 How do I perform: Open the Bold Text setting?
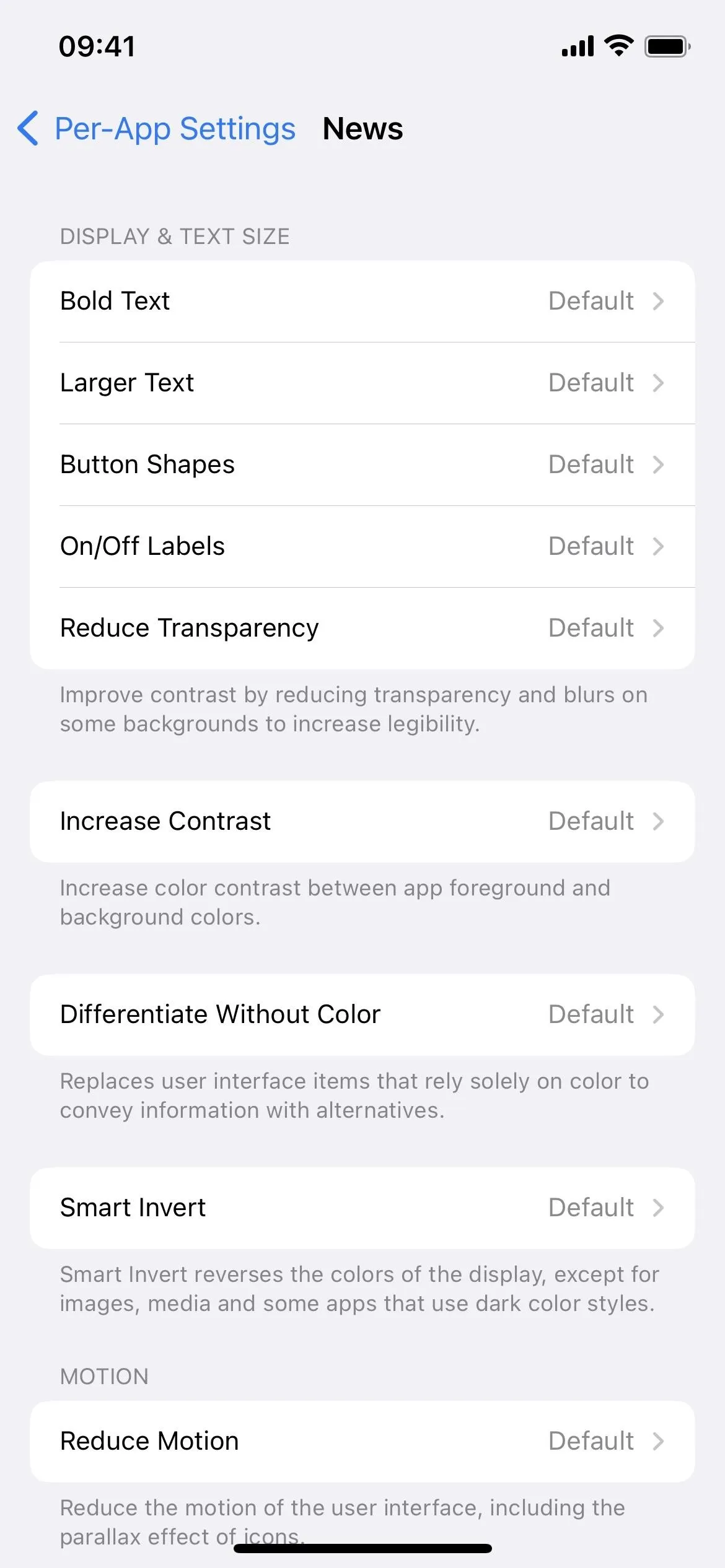[x=362, y=301]
